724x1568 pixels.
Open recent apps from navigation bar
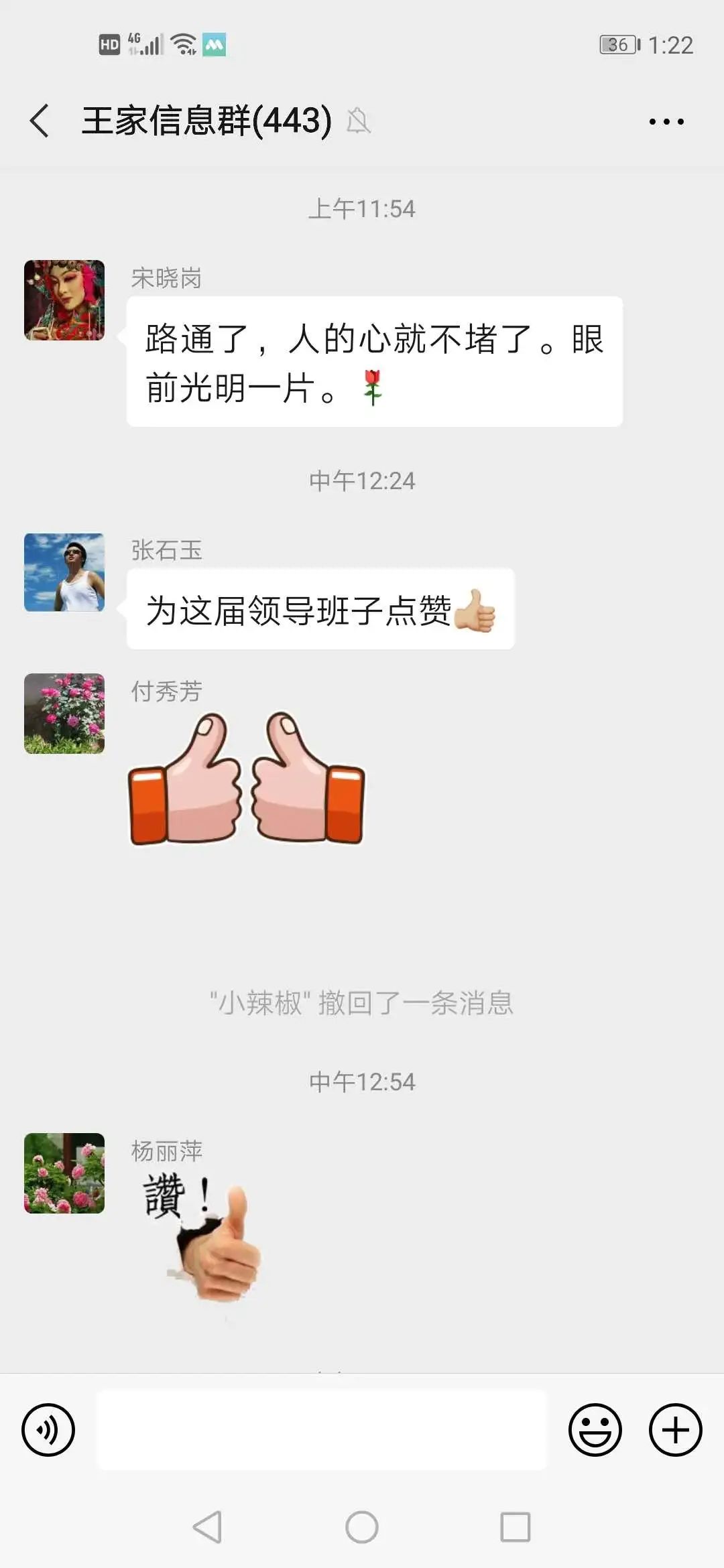pyautogui.click(x=515, y=1527)
